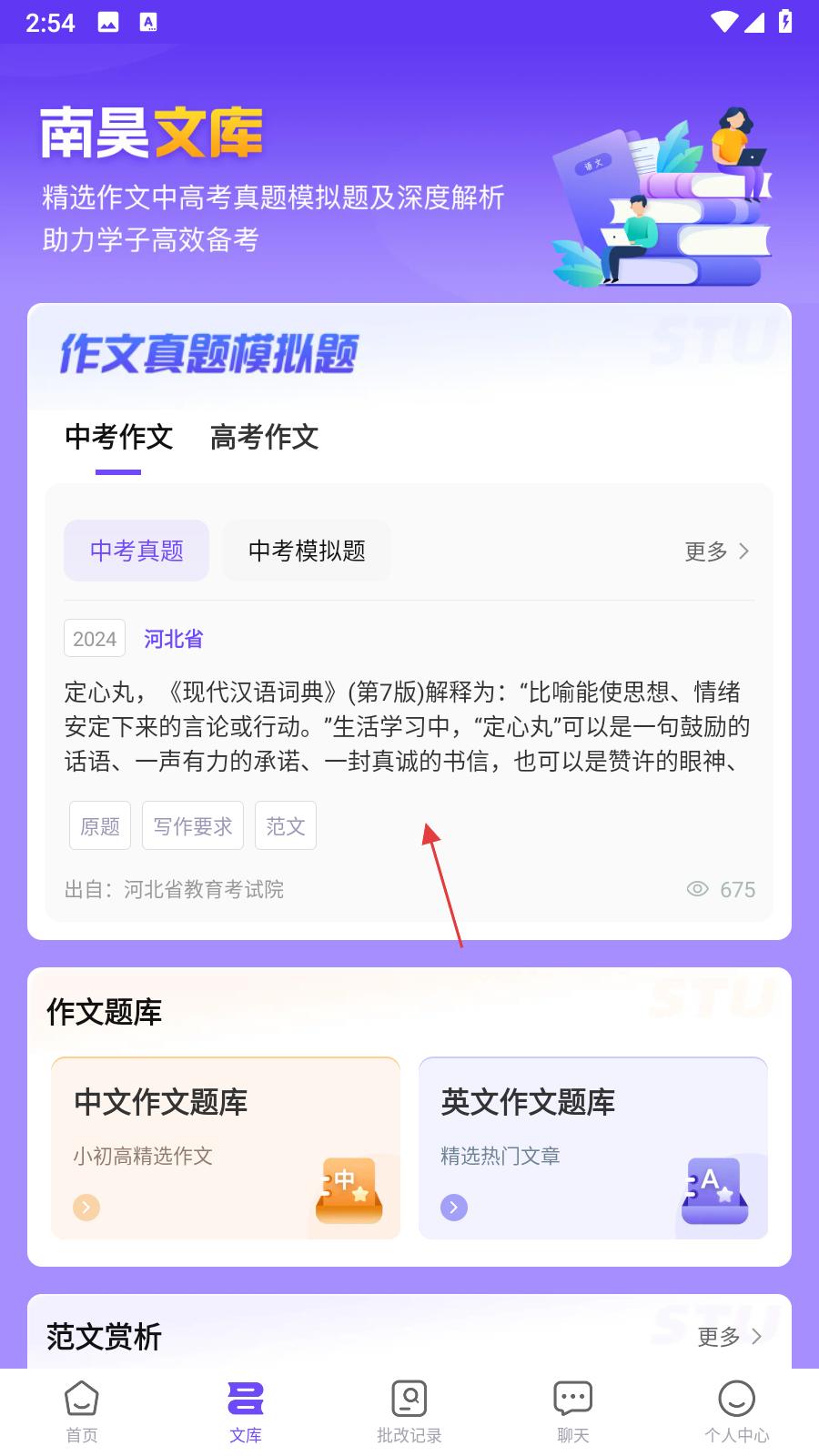This screenshot has height=1456, width=819.
Task: Open 英文作文题库 card
Action: click(x=593, y=1148)
